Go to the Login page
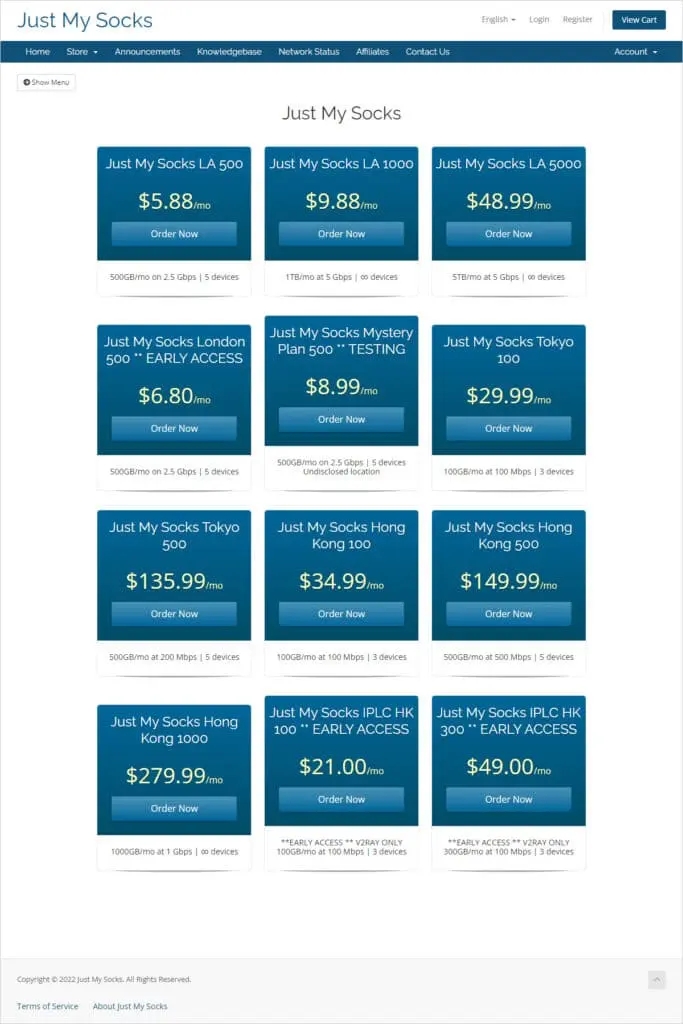Screen dimensions: 683x1024 pyautogui.click(x=539, y=20)
